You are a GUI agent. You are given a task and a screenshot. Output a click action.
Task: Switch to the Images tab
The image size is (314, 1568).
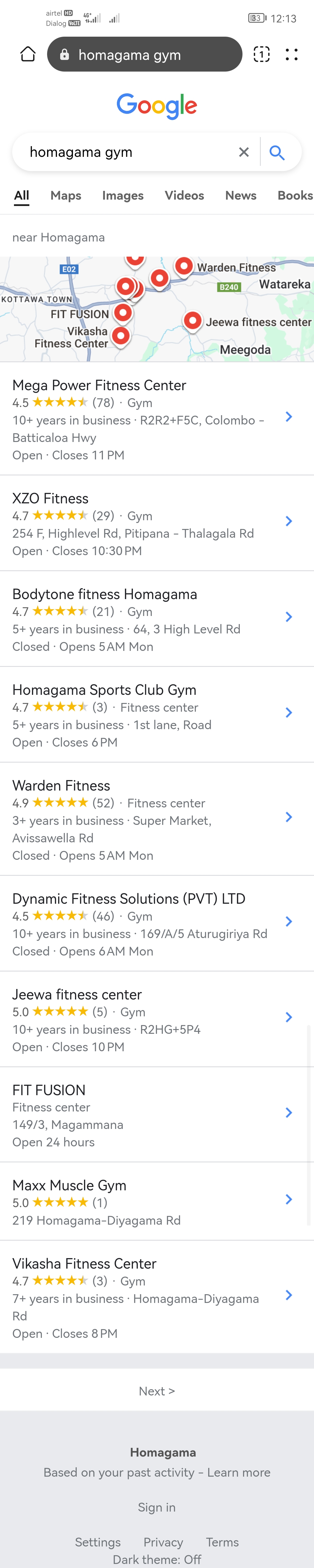pyautogui.click(x=123, y=196)
